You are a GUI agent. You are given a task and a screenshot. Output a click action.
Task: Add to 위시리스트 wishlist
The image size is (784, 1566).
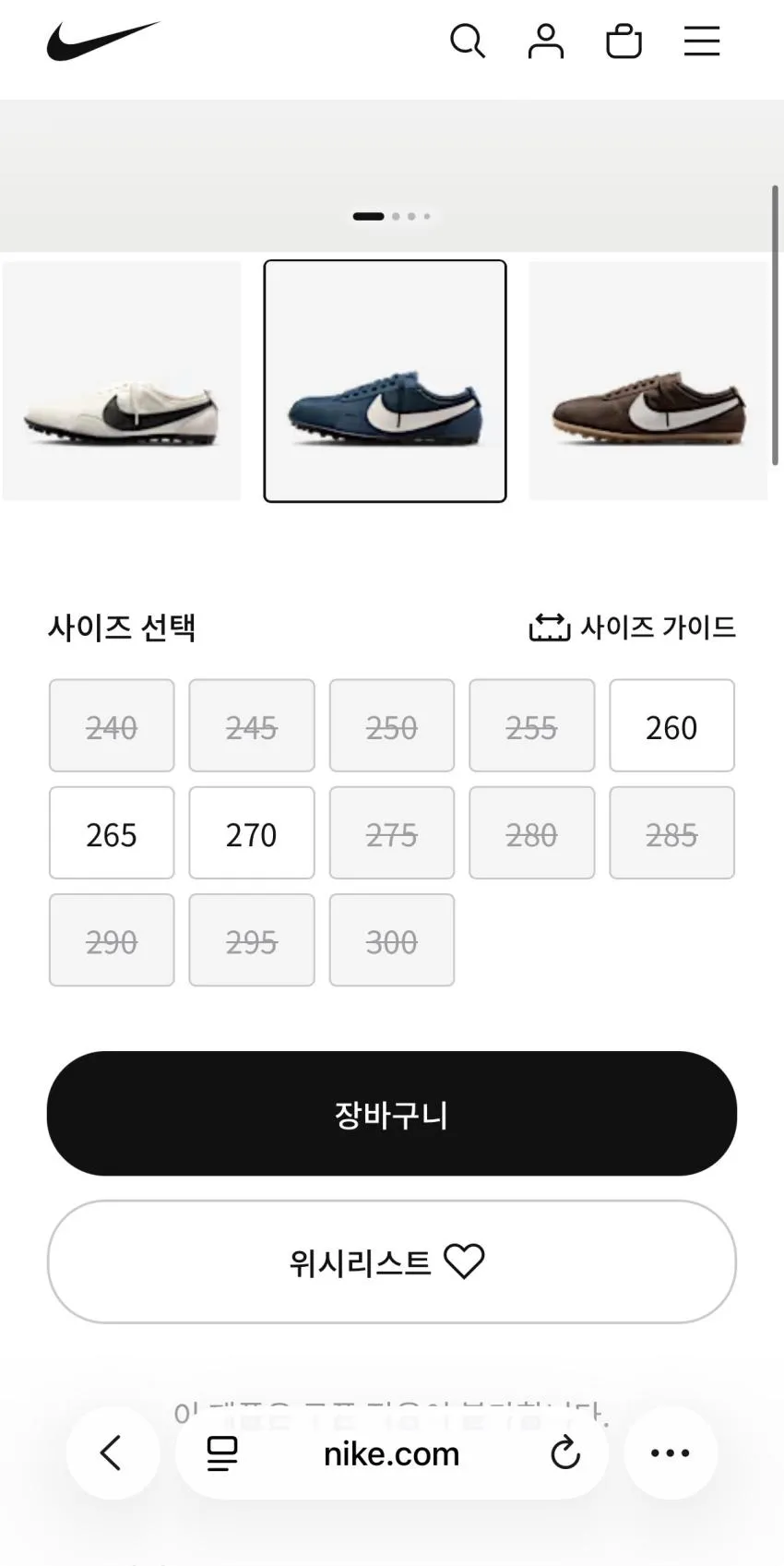click(392, 1261)
